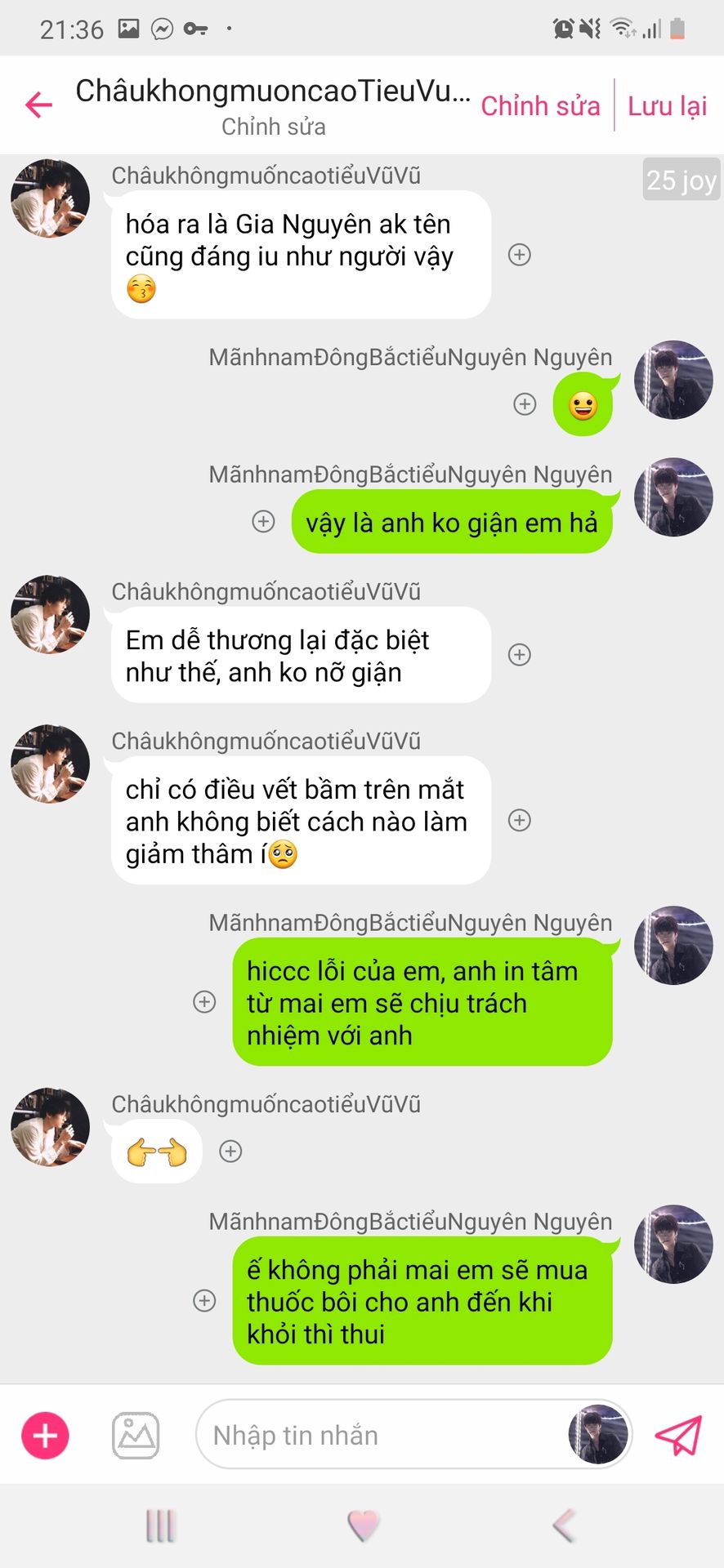Tap the plus next to 'hóa ra là Gia Nguyên' message

point(520,255)
